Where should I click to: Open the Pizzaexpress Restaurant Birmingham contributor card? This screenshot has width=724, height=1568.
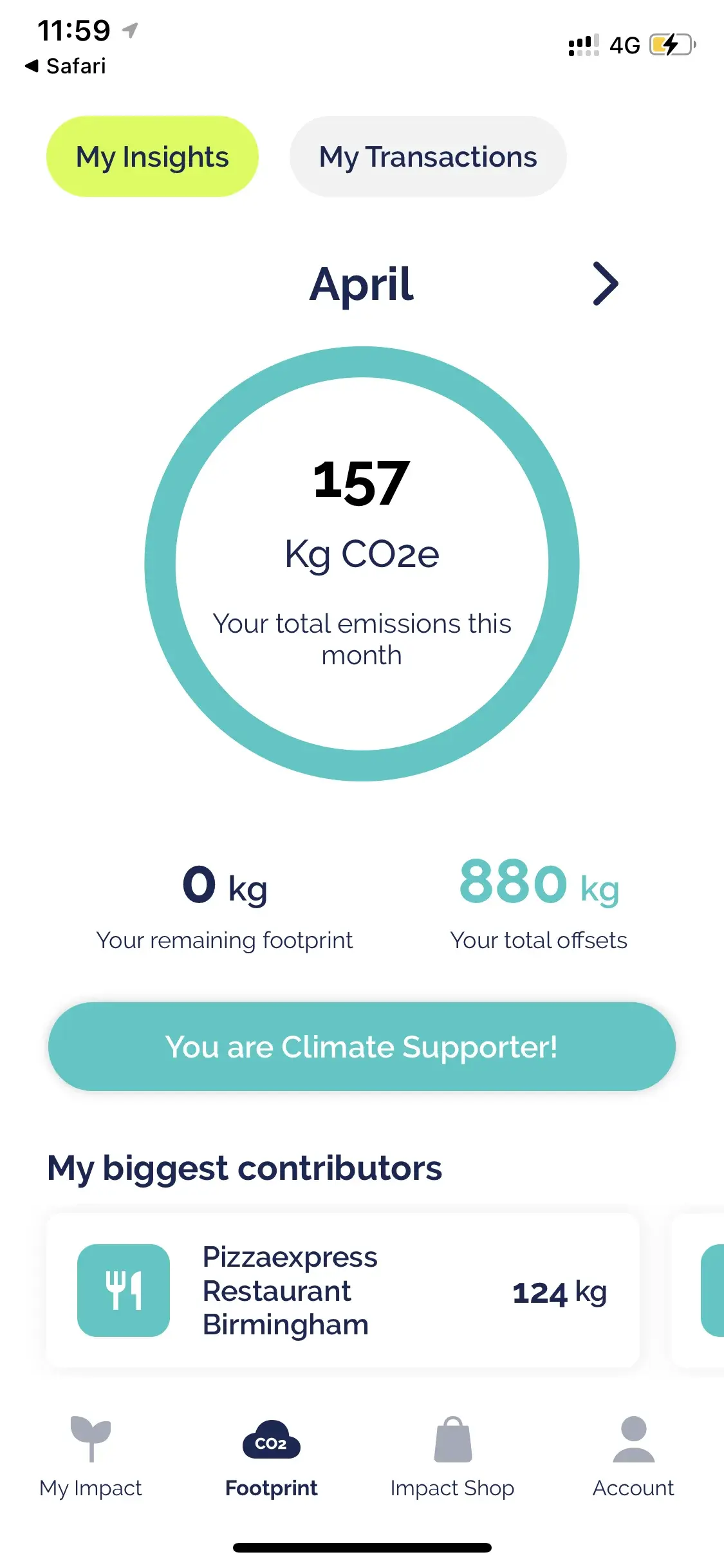[343, 1291]
